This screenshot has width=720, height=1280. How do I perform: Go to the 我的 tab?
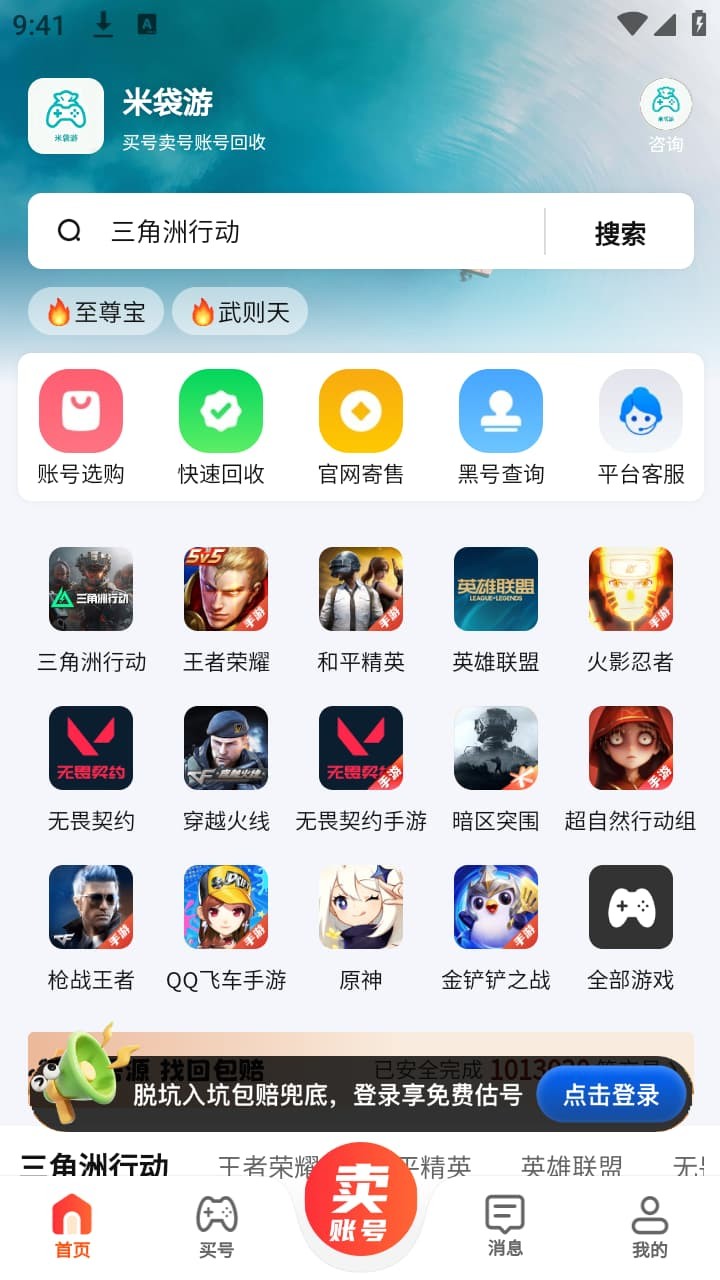649,1226
